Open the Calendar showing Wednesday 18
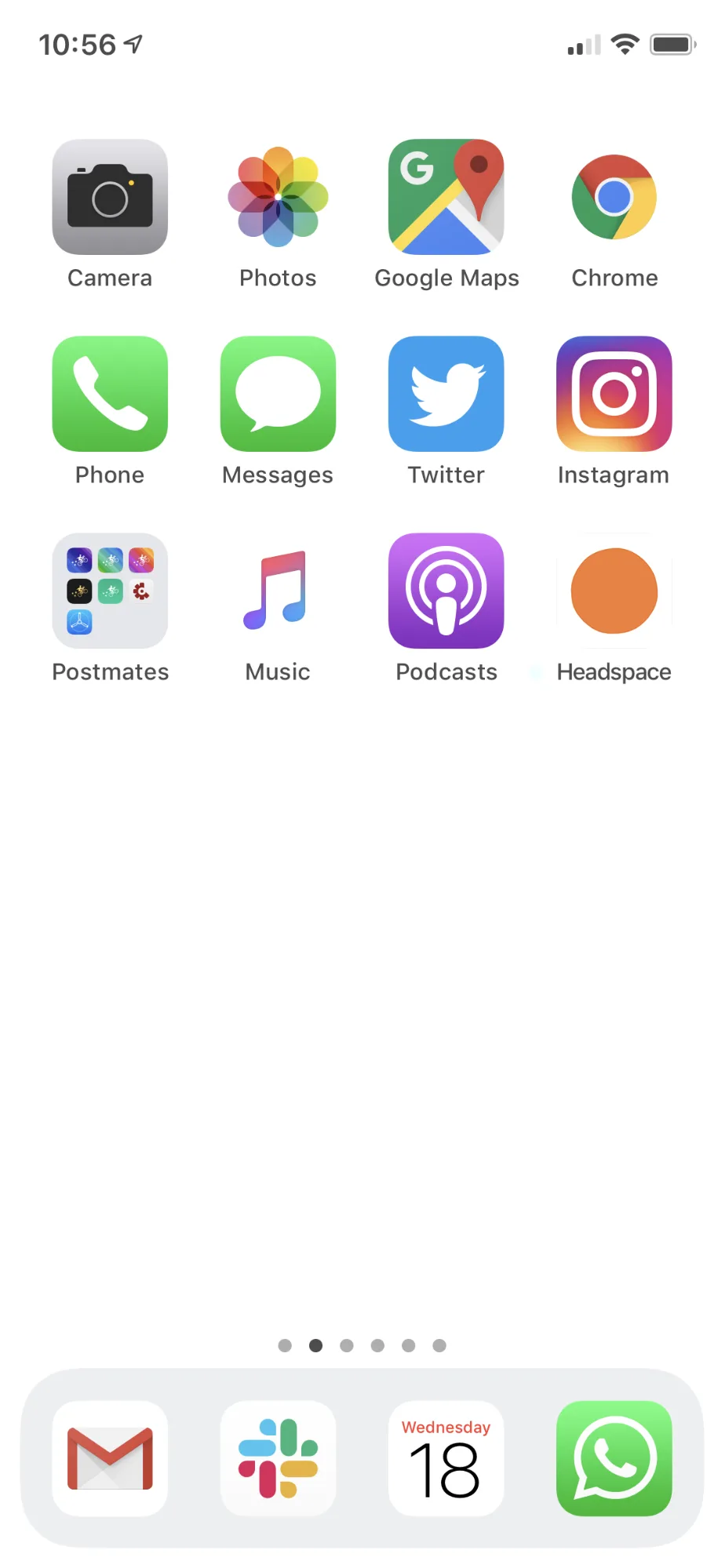Image resolution: width=725 pixels, height=1568 pixels. coord(446,1458)
